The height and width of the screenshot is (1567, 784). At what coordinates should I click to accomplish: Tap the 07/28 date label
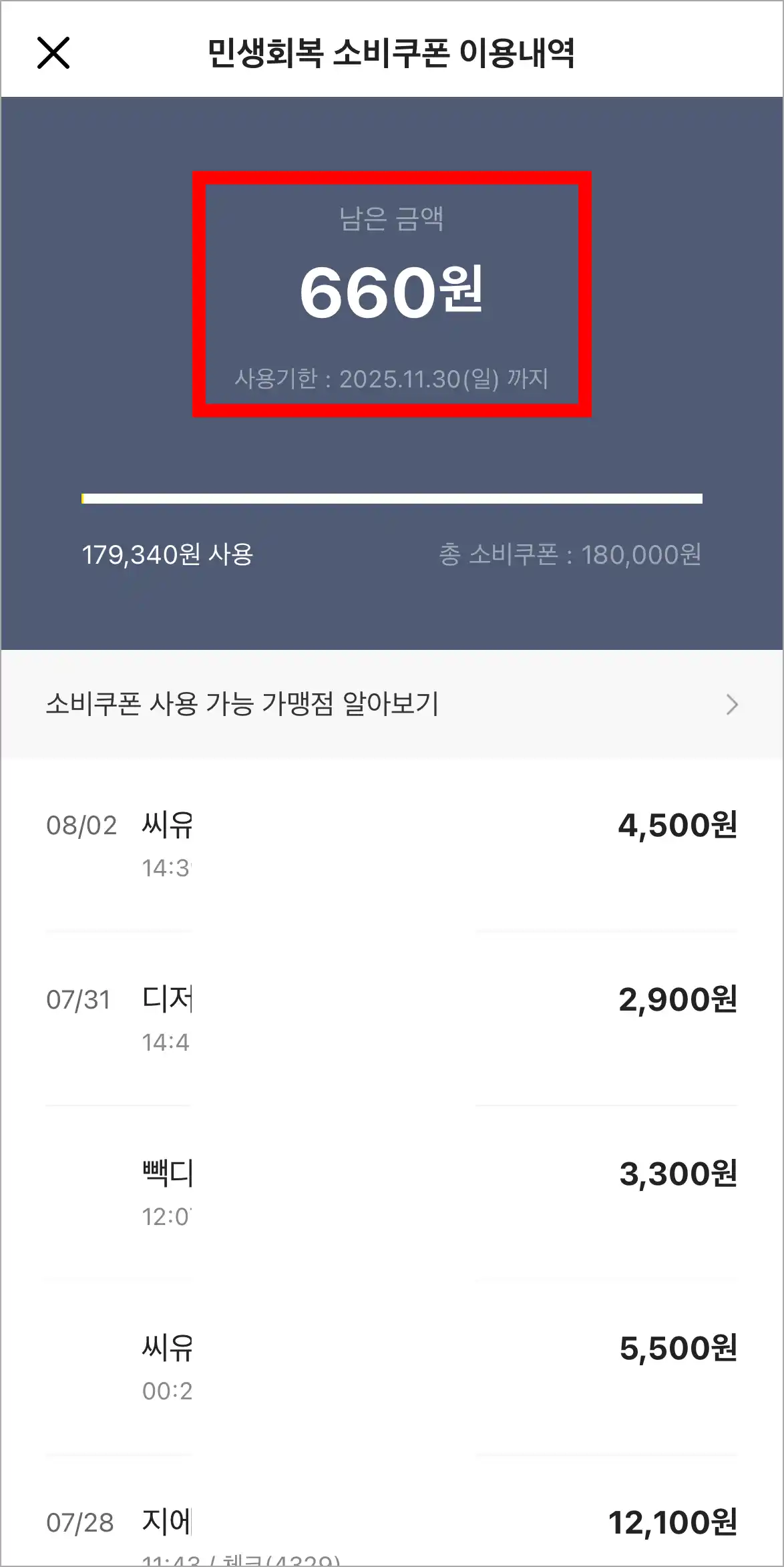[x=80, y=1523]
